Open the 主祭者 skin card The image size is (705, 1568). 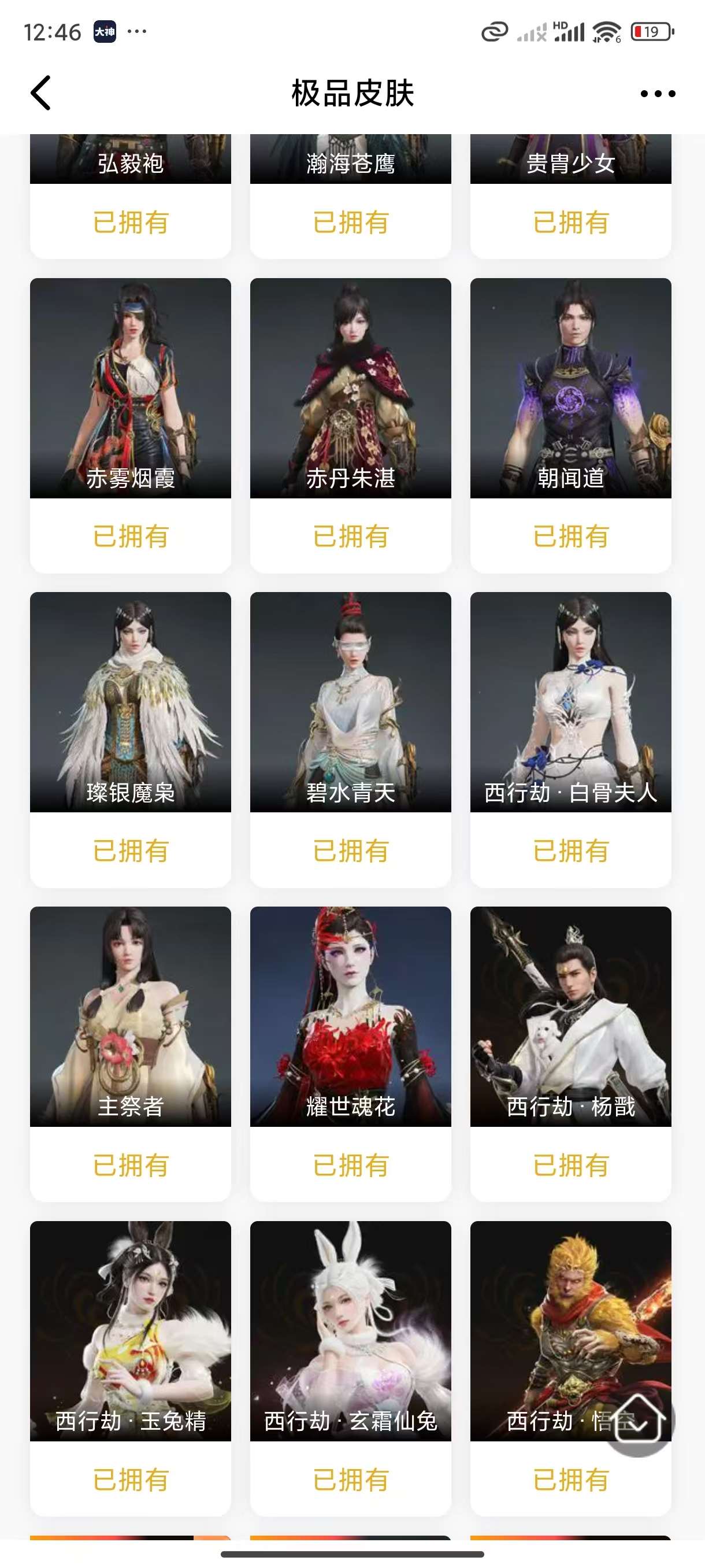130,1016
